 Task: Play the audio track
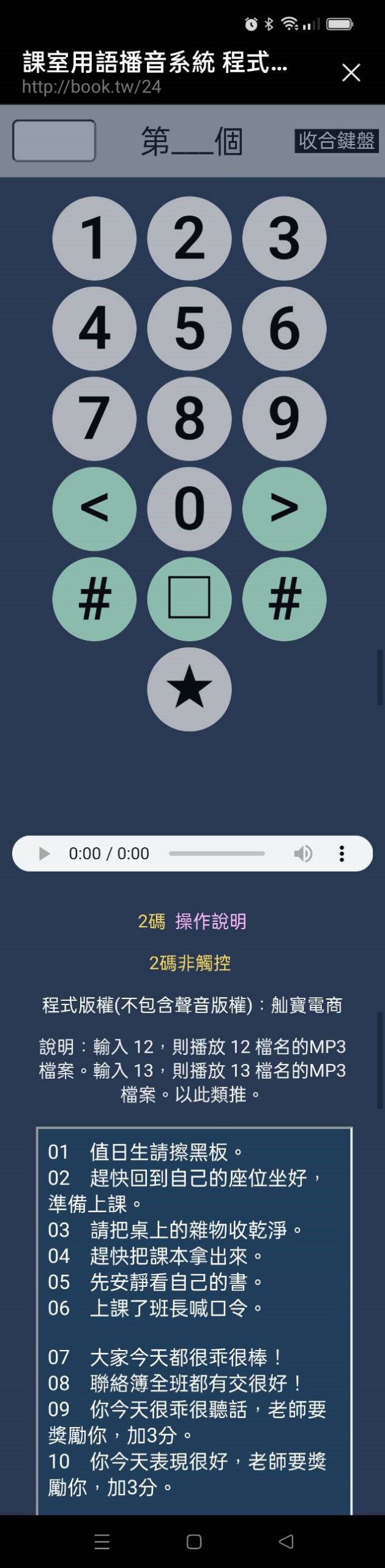[43, 853]
